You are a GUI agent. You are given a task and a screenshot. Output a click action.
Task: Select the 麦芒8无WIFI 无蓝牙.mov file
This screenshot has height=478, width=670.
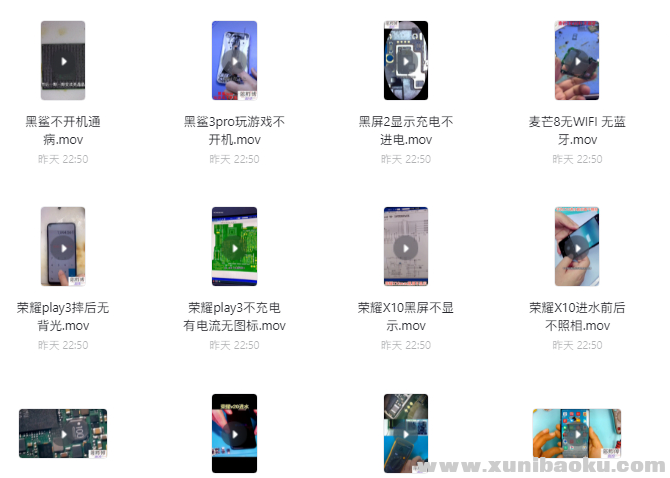click(x=577, y=61)
